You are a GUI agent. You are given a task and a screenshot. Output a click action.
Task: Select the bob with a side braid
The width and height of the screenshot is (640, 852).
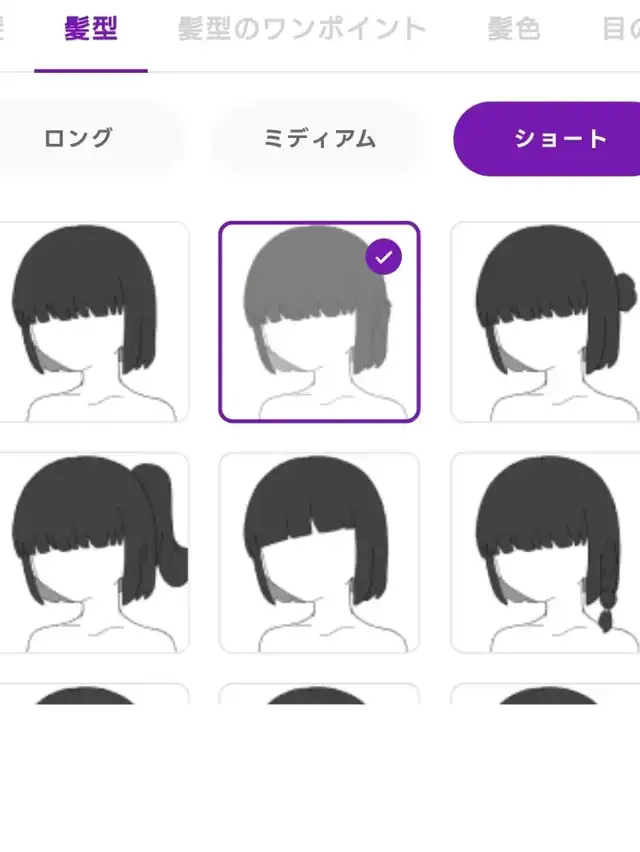(x=546, y=552)
